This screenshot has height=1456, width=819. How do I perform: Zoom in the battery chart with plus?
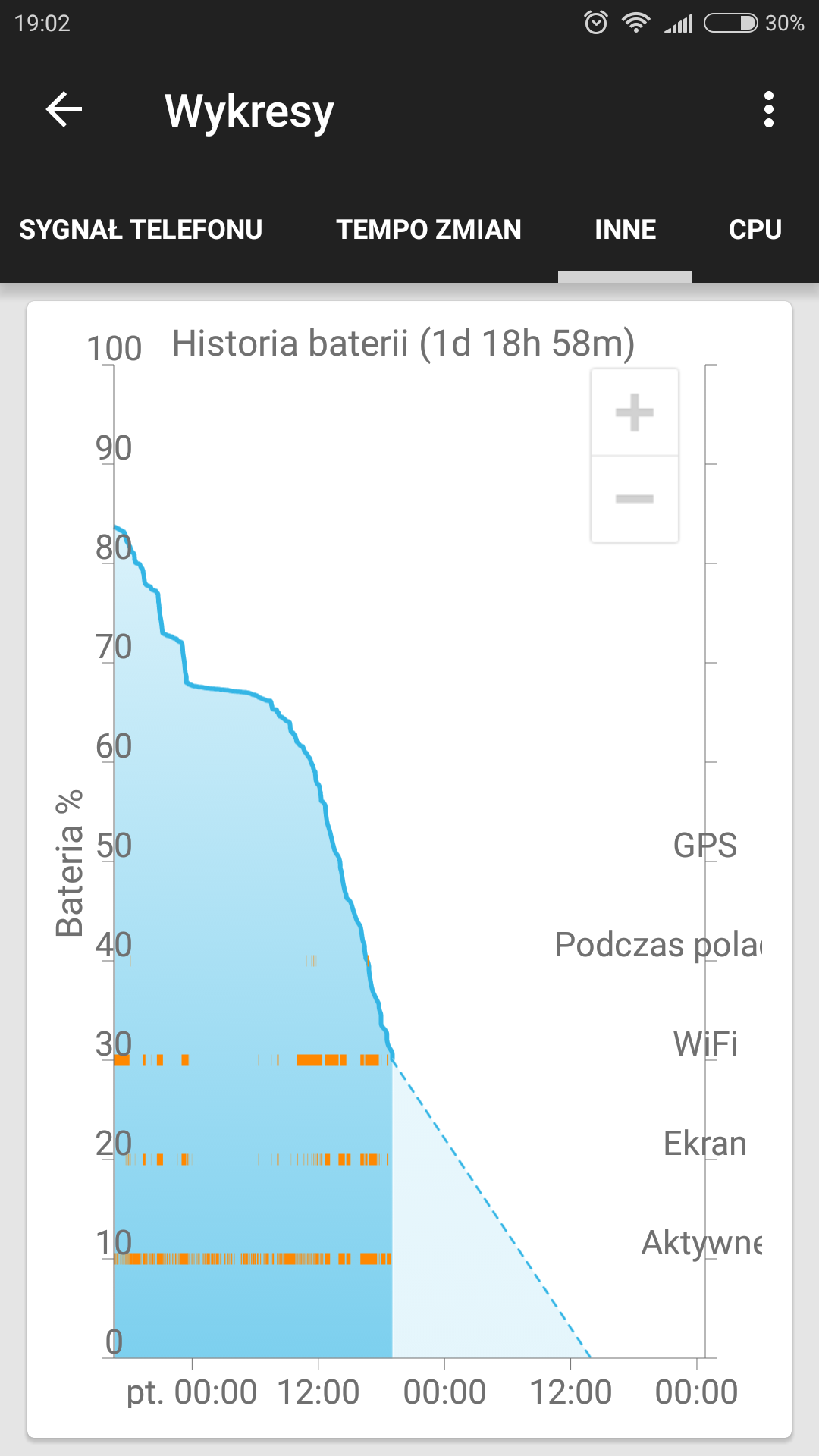click(x=635, y=413)
